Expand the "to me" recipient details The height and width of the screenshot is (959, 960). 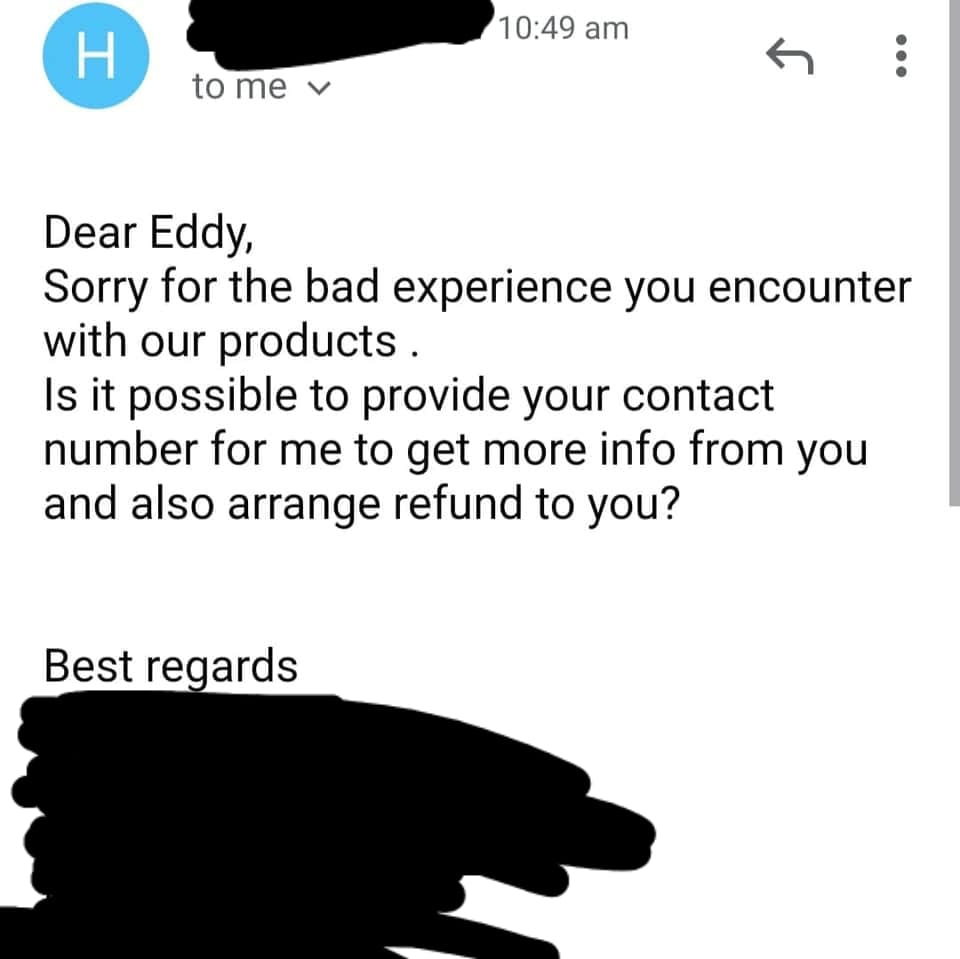[319, 89]
